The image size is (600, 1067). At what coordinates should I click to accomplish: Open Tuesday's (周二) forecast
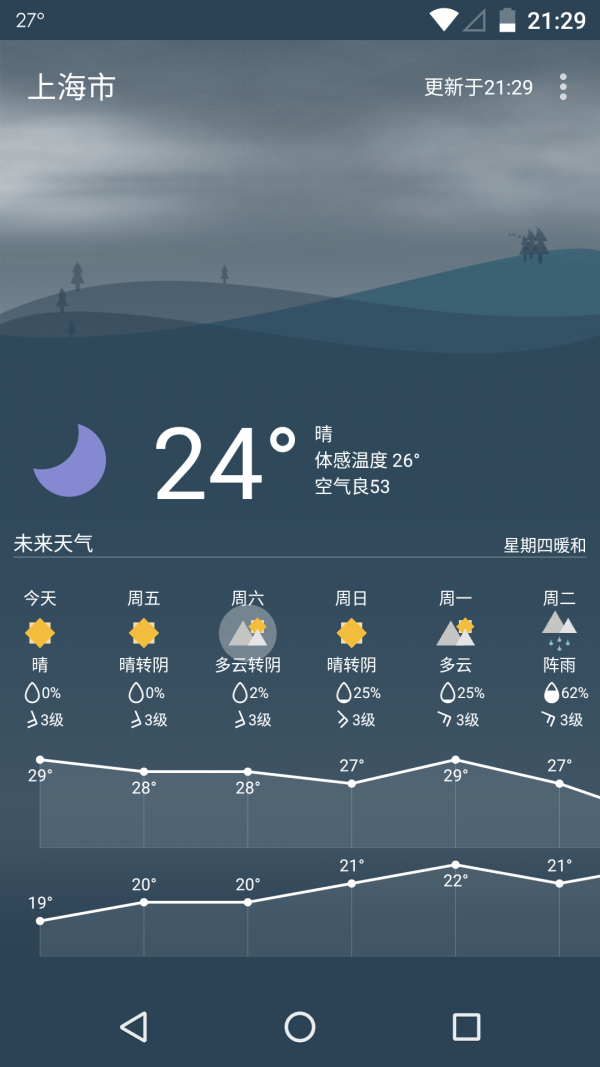click(559, 657)
